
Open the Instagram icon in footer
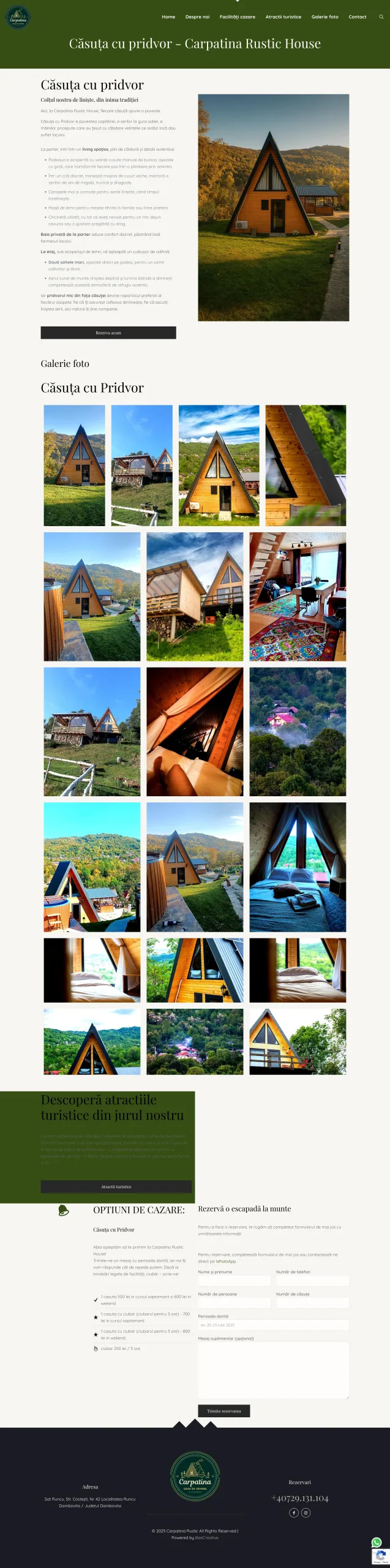click(306, 1512)
